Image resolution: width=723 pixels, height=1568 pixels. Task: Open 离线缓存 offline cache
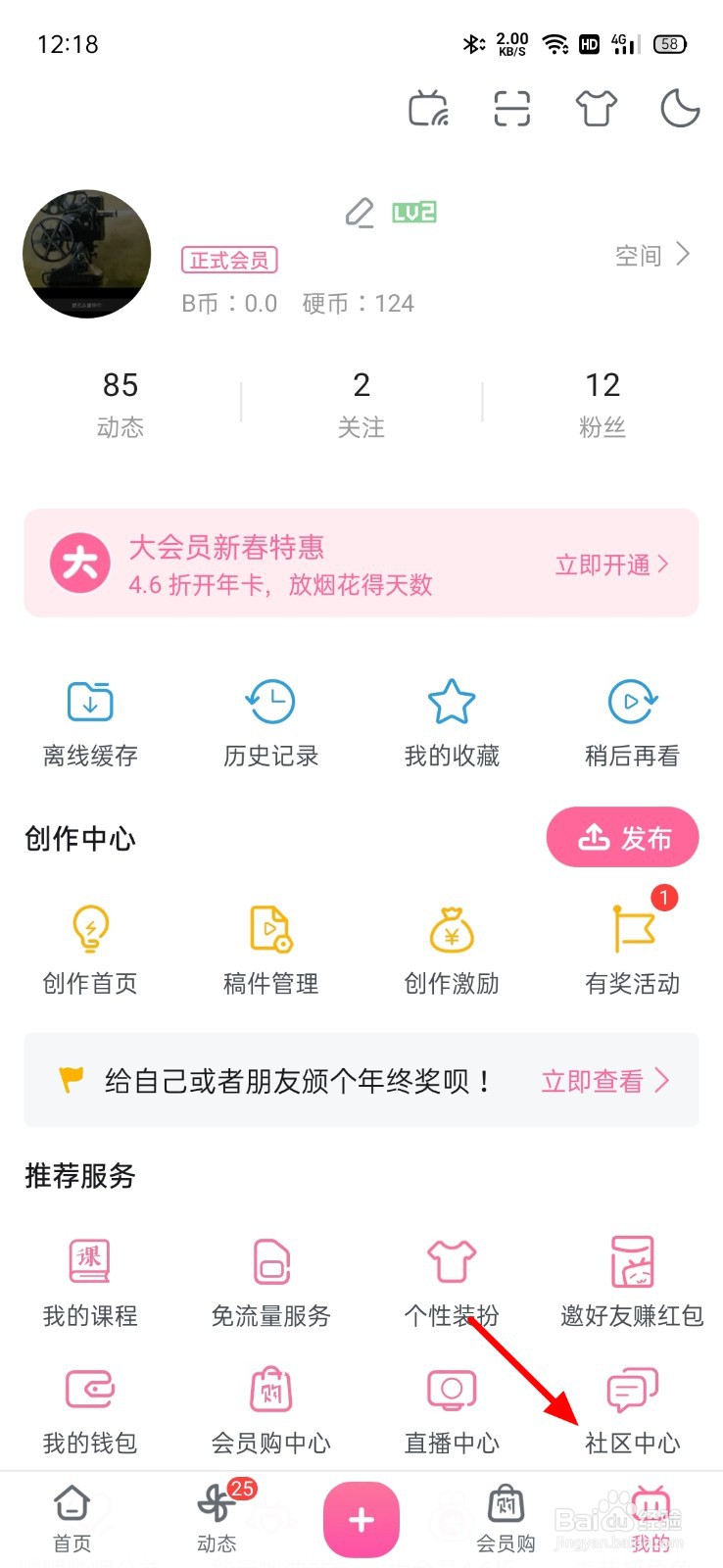[90, 723]
